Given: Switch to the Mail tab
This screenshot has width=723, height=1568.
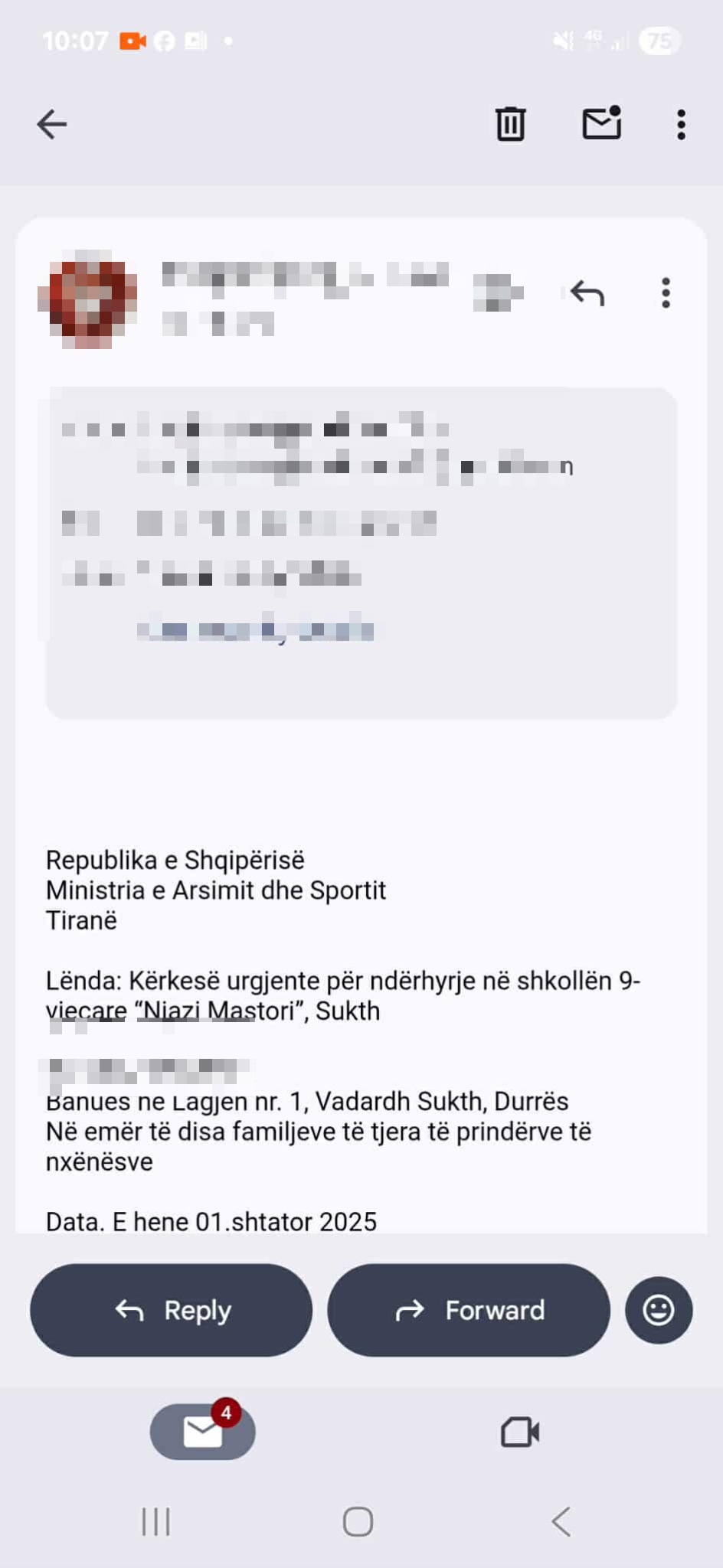Looking at the screenshot, I should [203, 1431].
